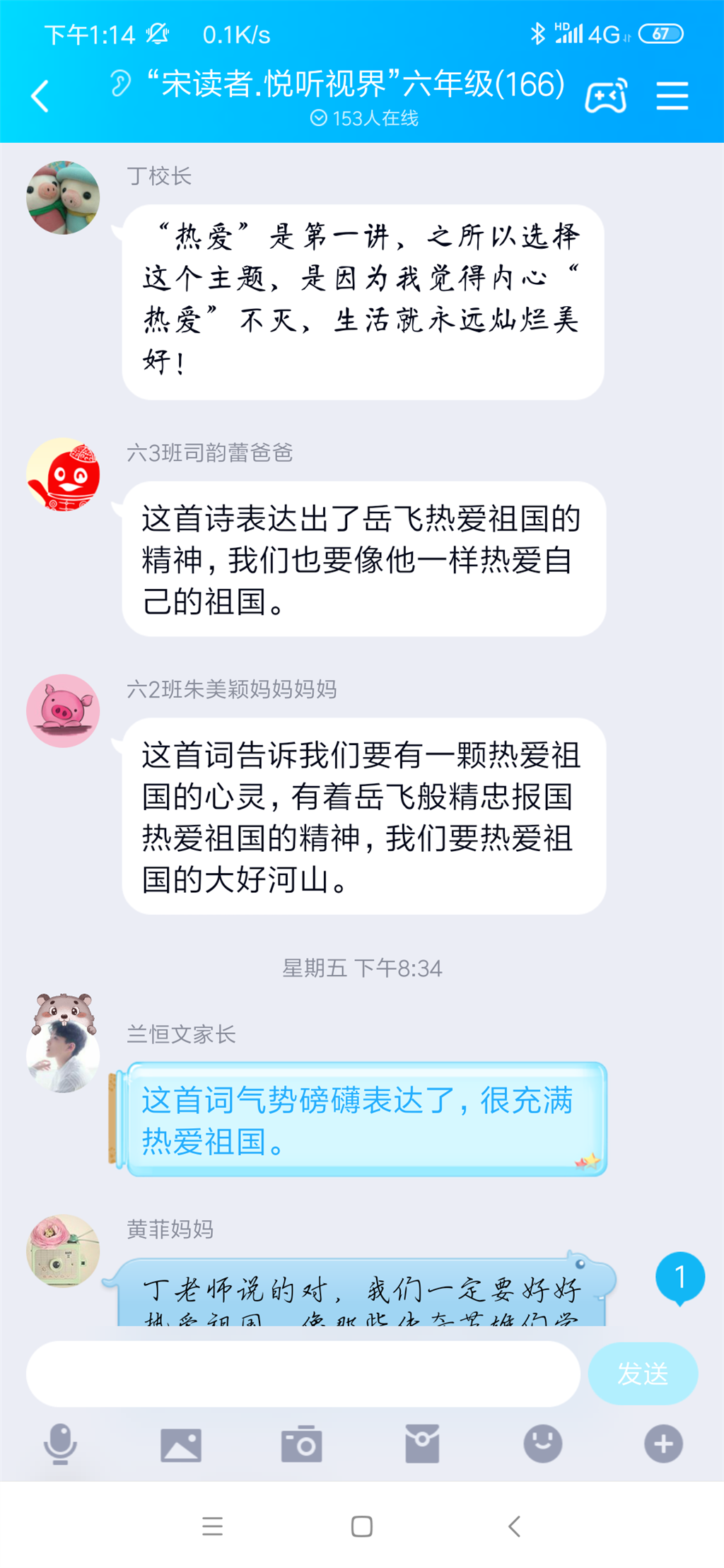
Task: Tap the red envelope icon
Action: pos(421,1444)
